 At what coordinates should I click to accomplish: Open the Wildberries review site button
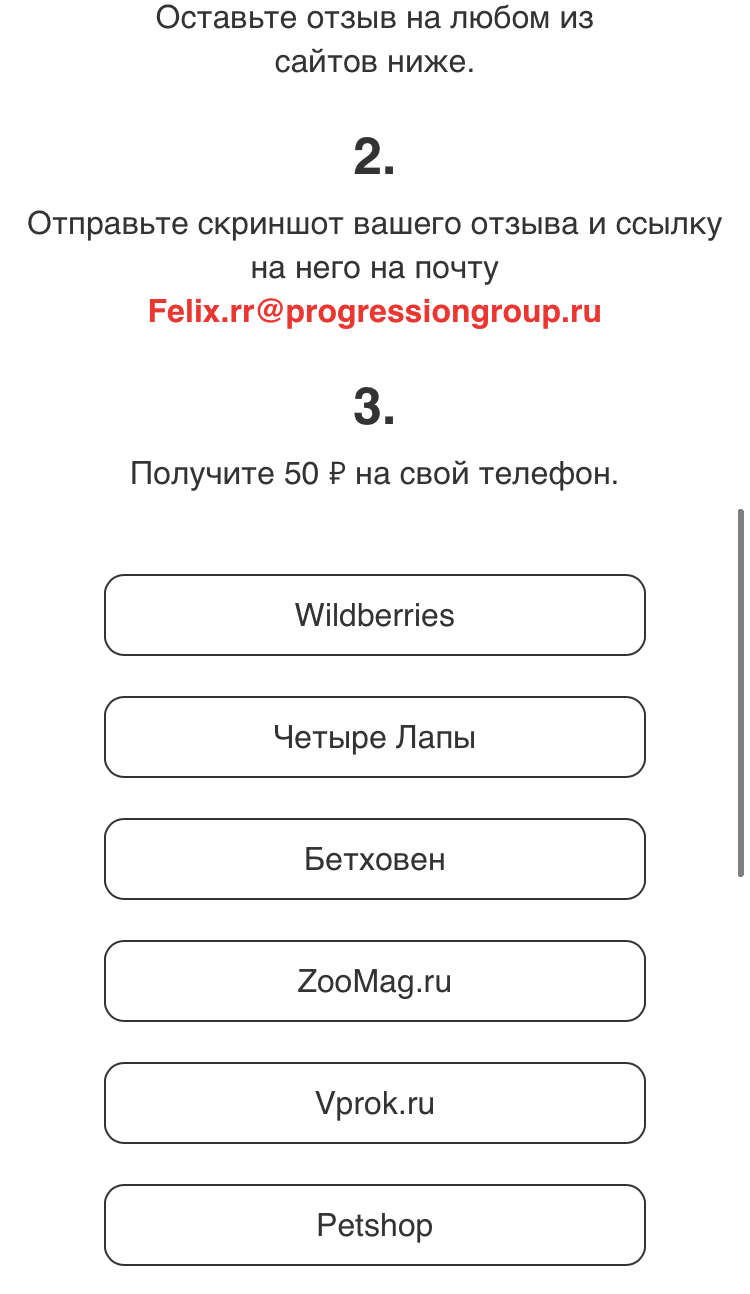click(375, 615)
